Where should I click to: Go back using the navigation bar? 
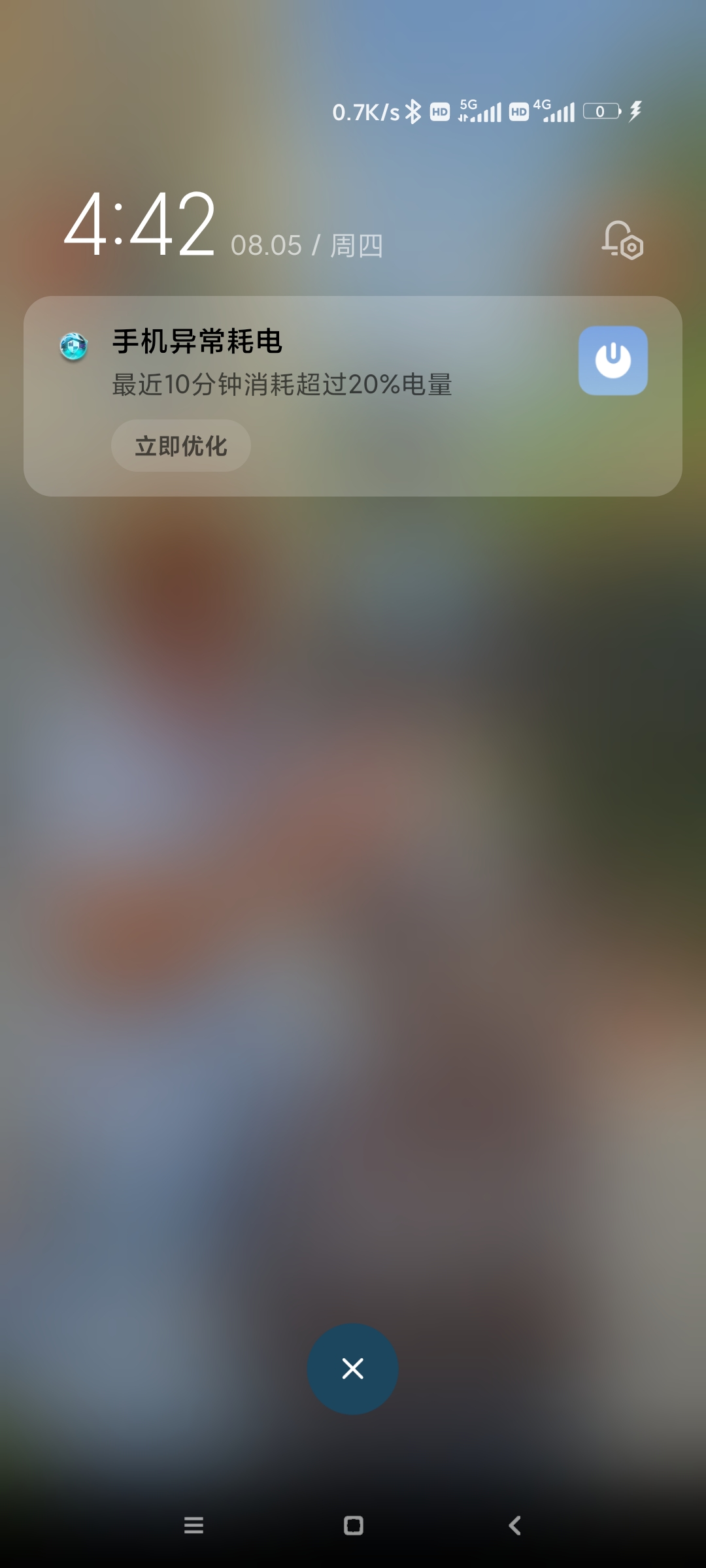[515, 1526]
